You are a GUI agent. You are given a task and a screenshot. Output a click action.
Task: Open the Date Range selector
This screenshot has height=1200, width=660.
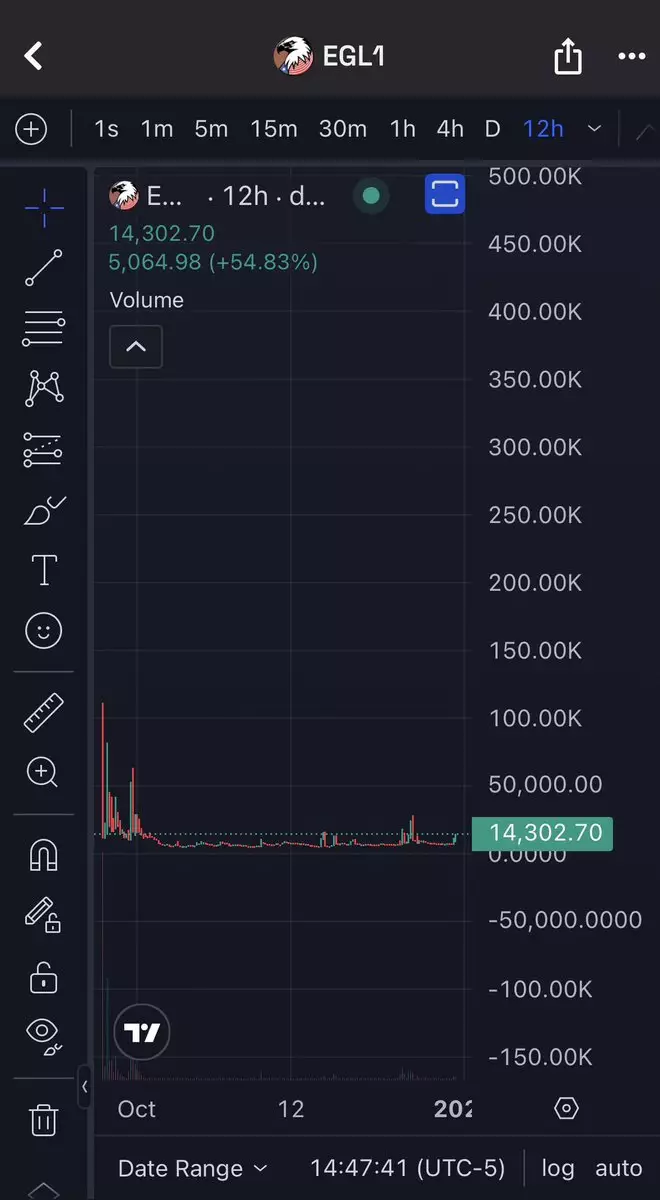click(192, 1168)
